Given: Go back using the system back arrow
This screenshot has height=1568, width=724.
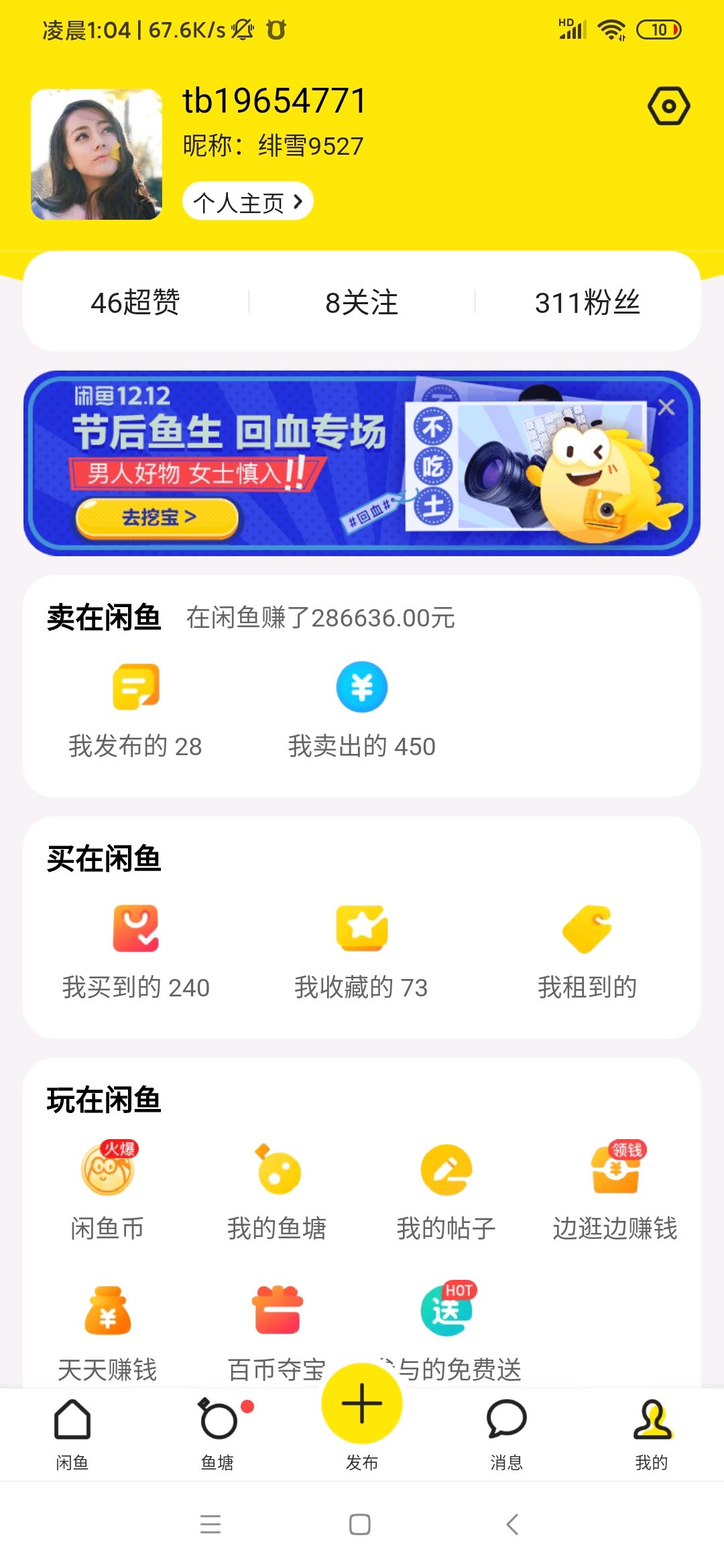Looking at the screenshot, I should click(512, 1524).
